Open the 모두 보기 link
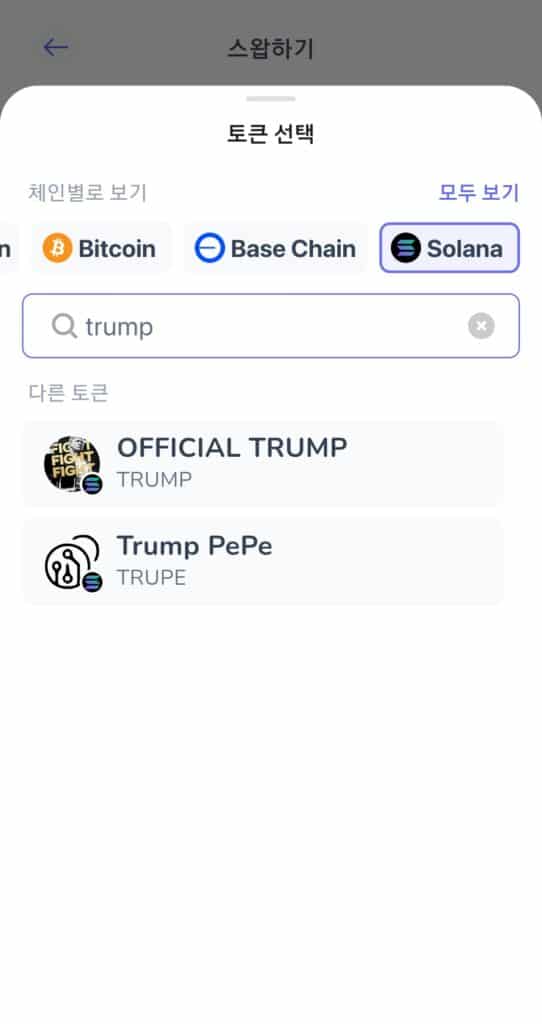Screen dimensions: 542x1024 click(x=479, y=193)
